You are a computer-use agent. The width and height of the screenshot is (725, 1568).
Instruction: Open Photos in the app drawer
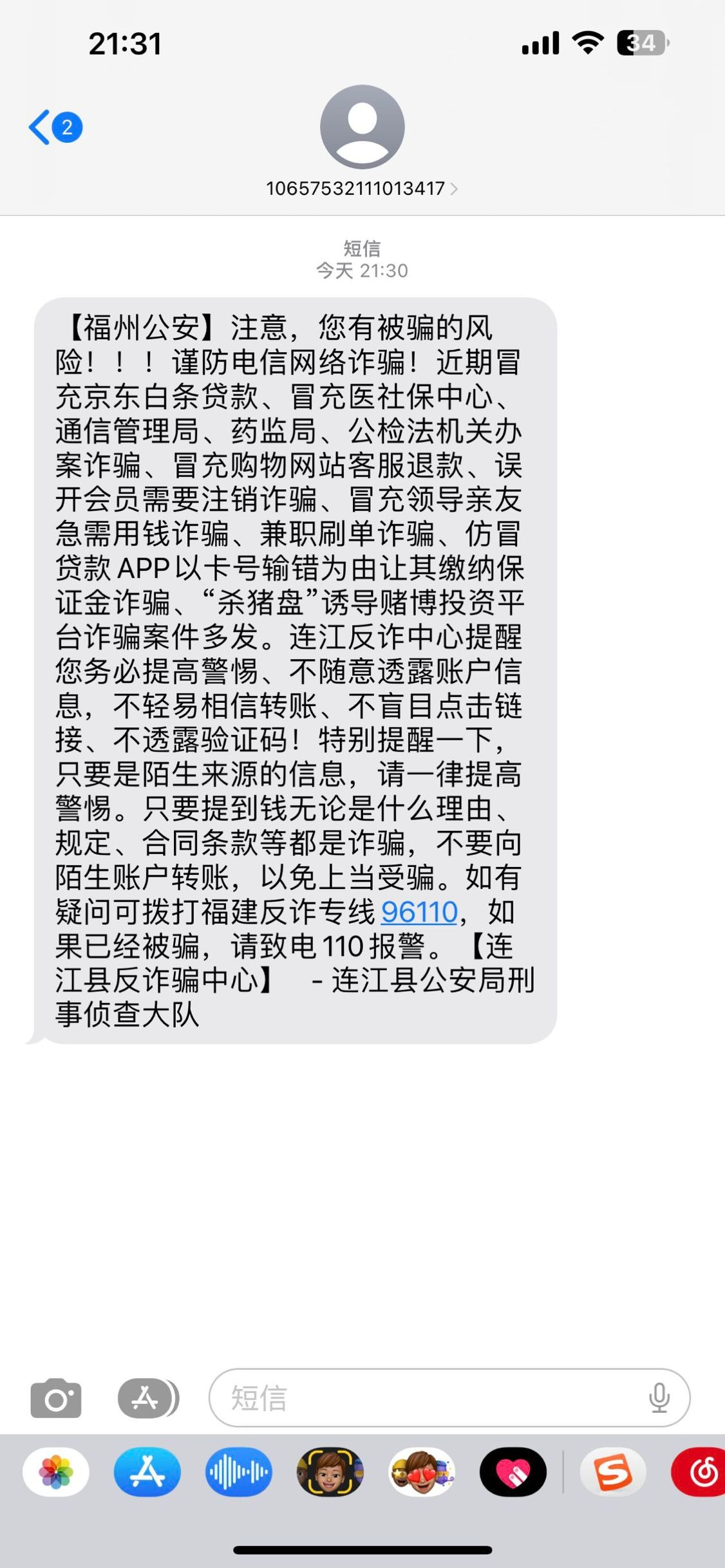click(56, 1471)
